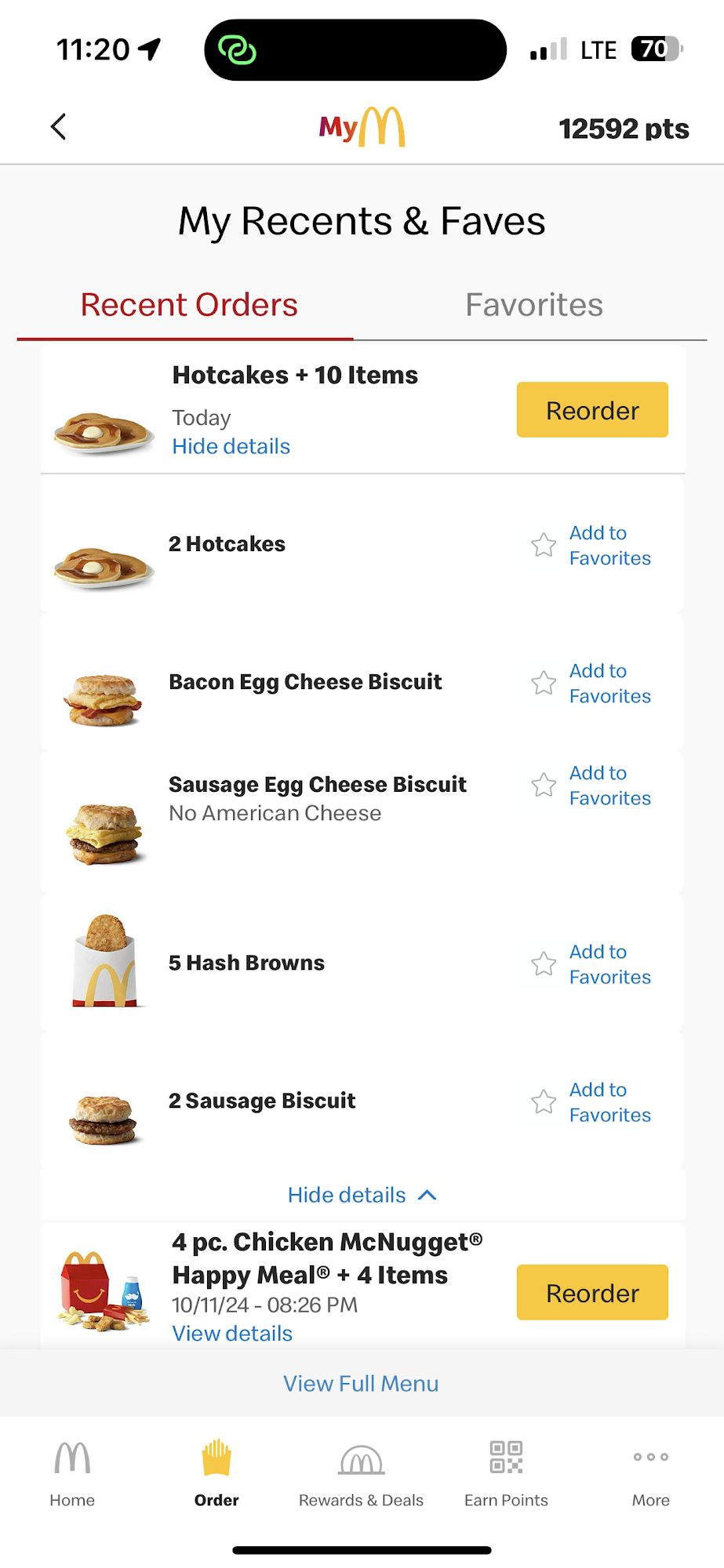724x1568 pixels.
Task: Reorder the Hotcakes + 10 Items order
Action: point(592,410)
